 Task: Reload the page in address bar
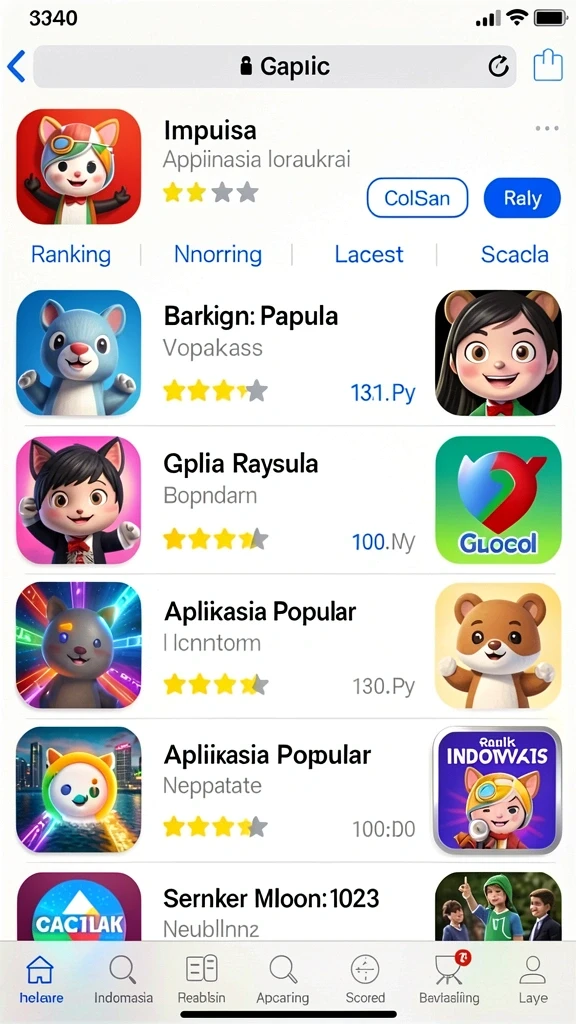tap(498, 66)
